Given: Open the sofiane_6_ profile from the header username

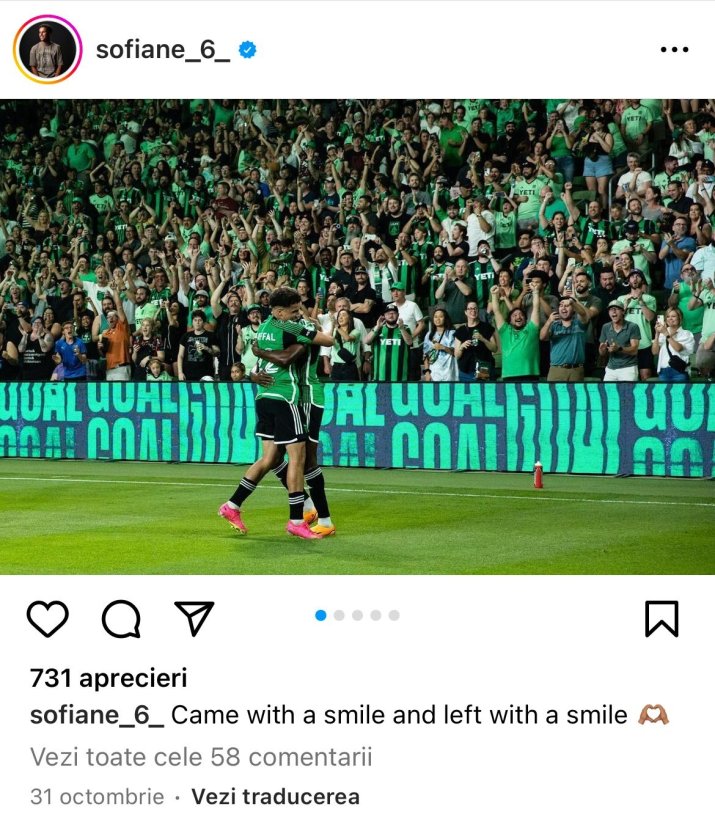Looking at the screenshot, I should point(163,49).
